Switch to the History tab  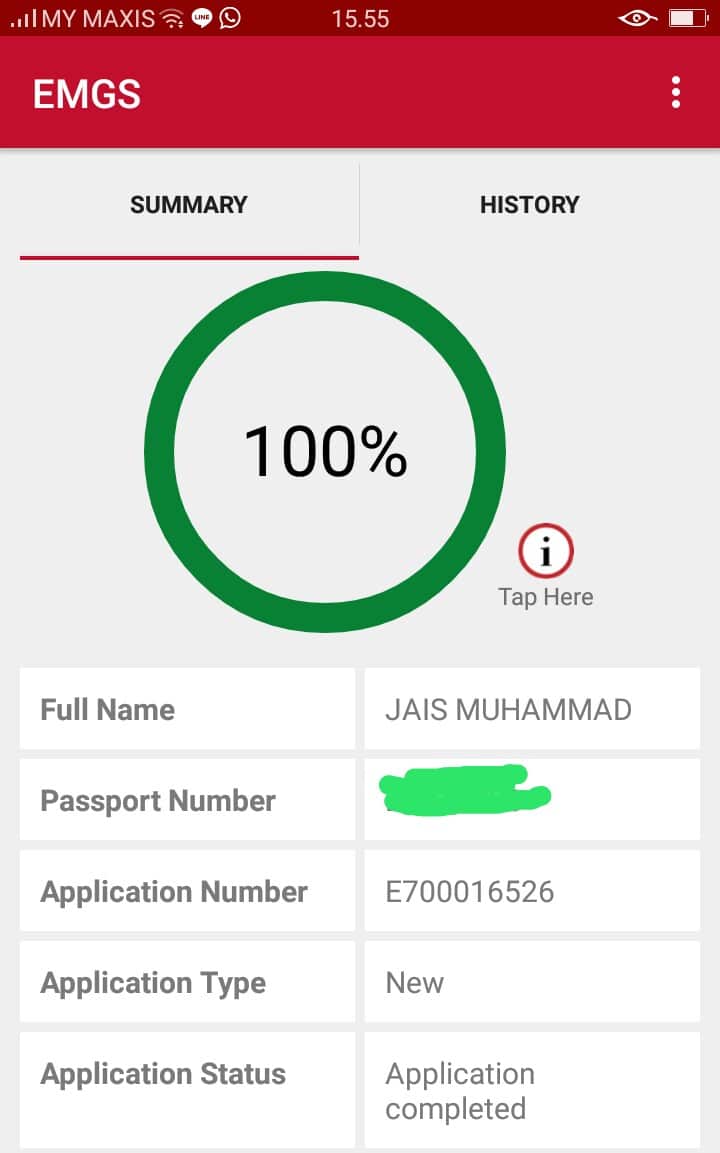tap(529, 205)
